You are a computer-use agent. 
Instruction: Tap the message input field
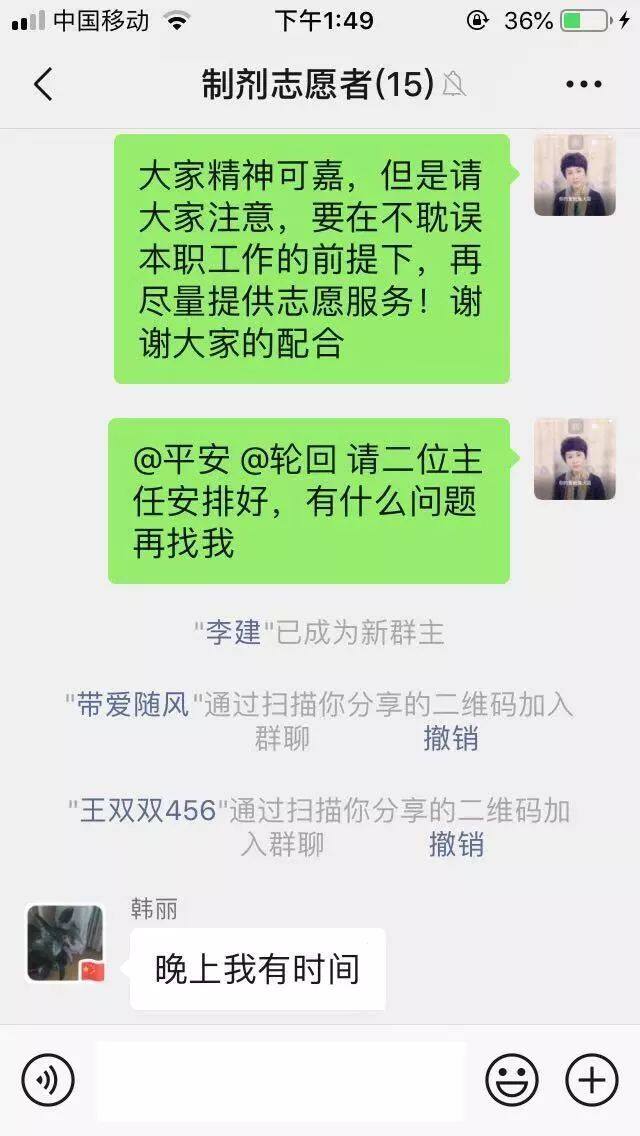[x=280, y=1080]
